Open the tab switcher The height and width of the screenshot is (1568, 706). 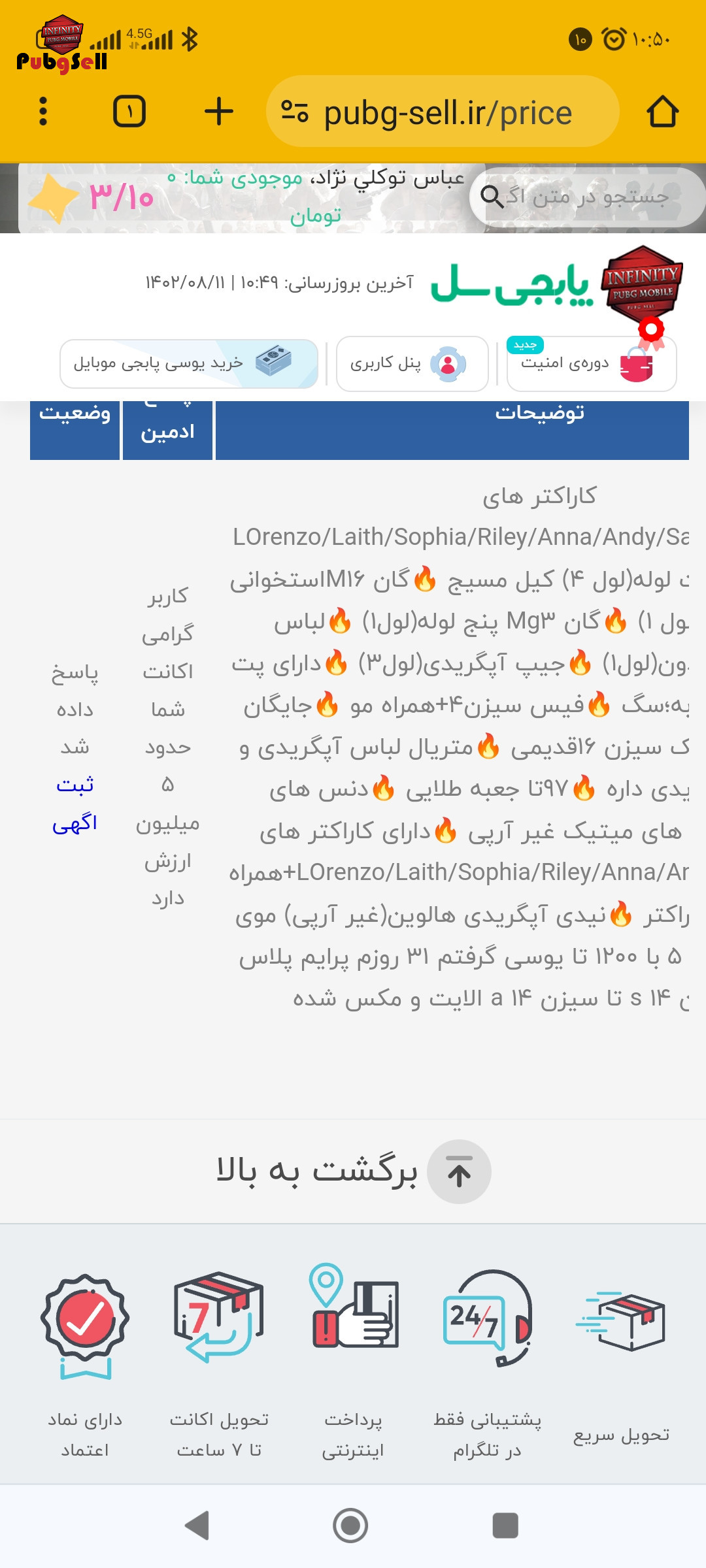tap(129, 112)
